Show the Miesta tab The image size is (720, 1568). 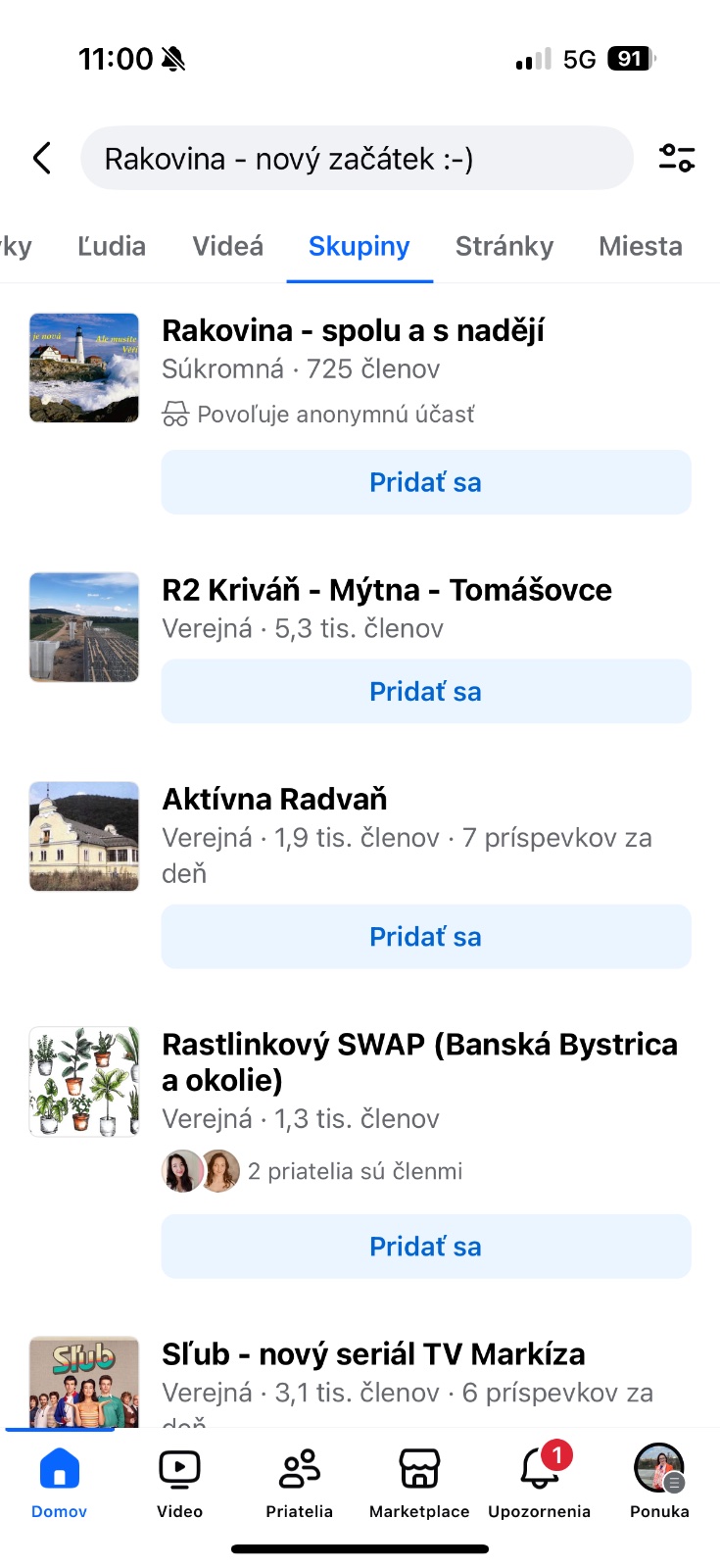640,246
